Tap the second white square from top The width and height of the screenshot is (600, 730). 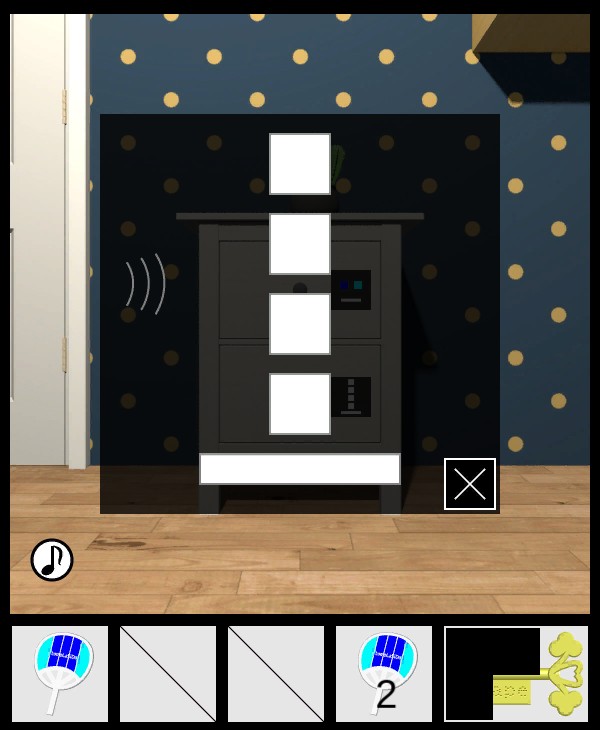click(300, 244)
